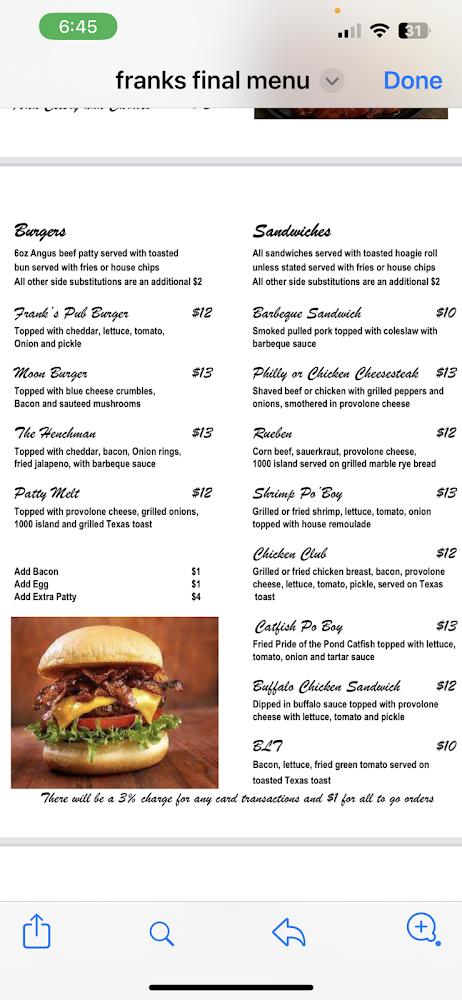Tap Done to close the menu preview
Screen dimensions: 462x1000
click(x=412, y=80)
